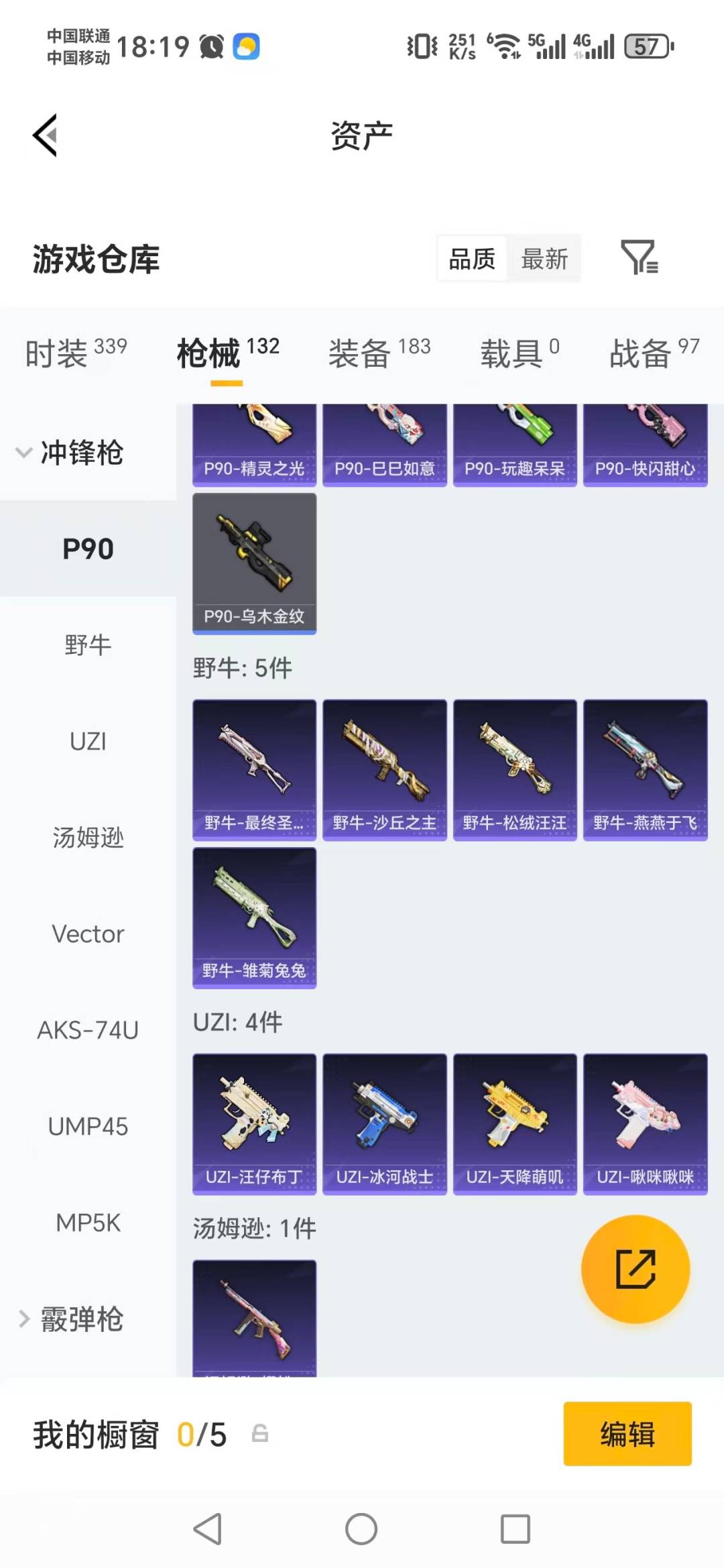This screenshot has height=1568, width=724.
Task: Open the P90-乌木金纹 thumbnail
Action: (x=255, y=563)
